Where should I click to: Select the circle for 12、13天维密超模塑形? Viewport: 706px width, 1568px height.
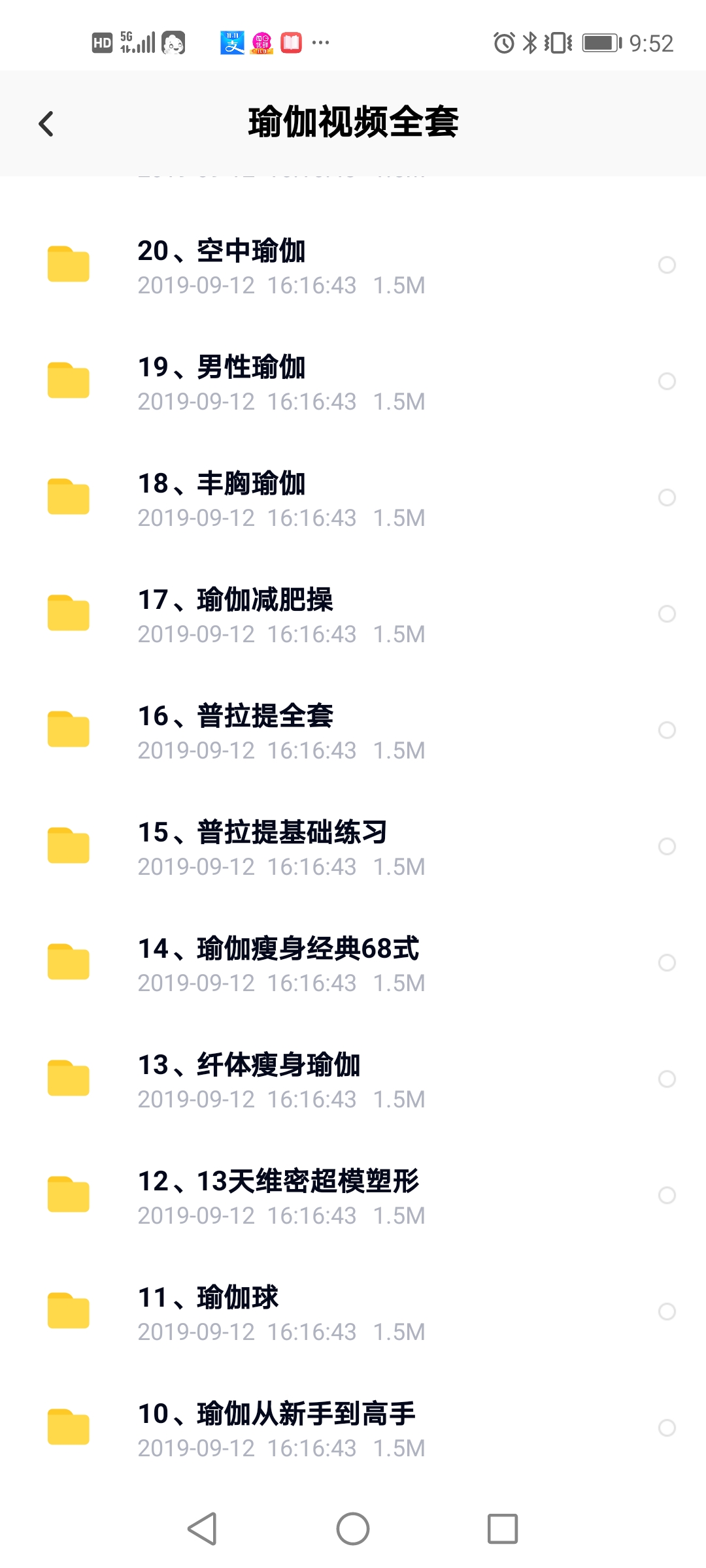(x=667, y=1195)
